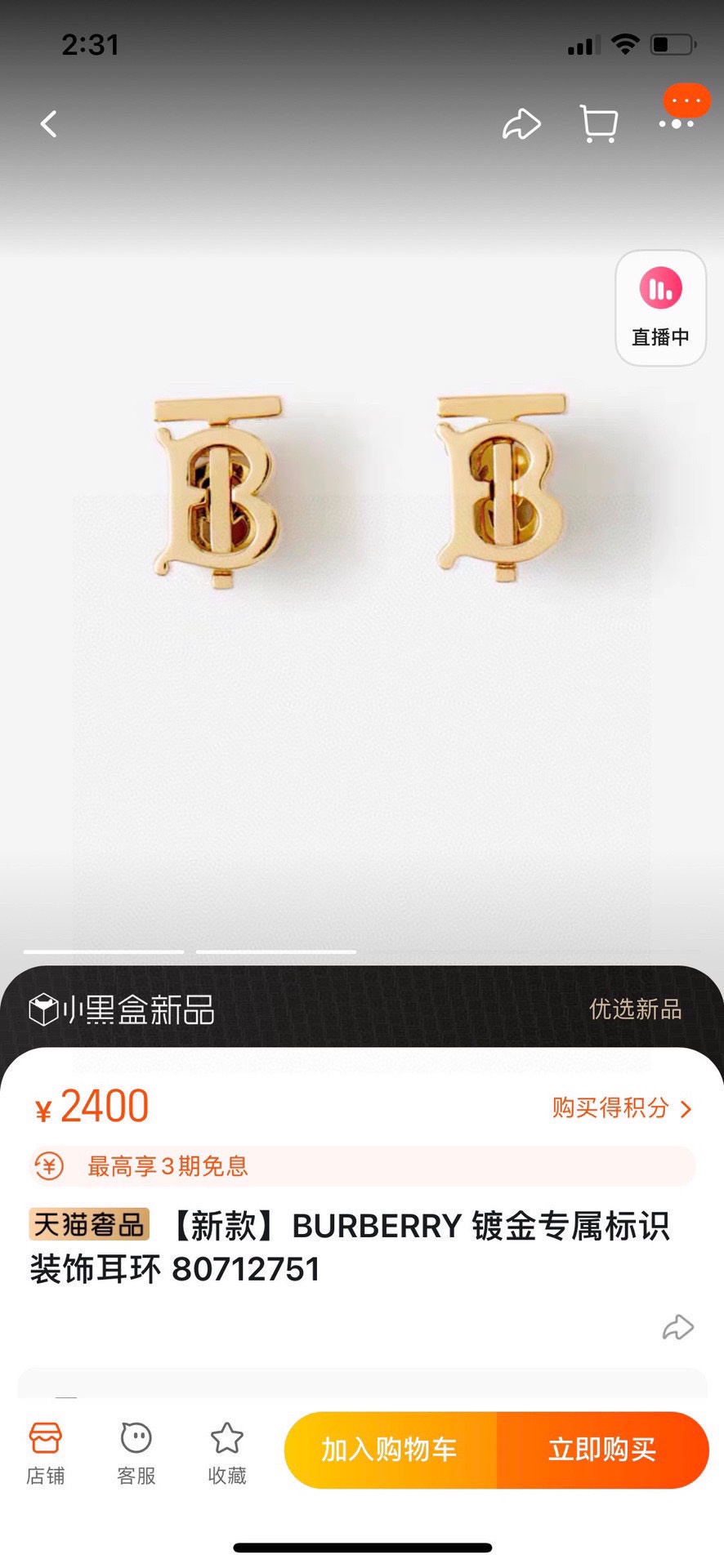
Task: Open the 直播中 live stream
Action: (660, 307)
